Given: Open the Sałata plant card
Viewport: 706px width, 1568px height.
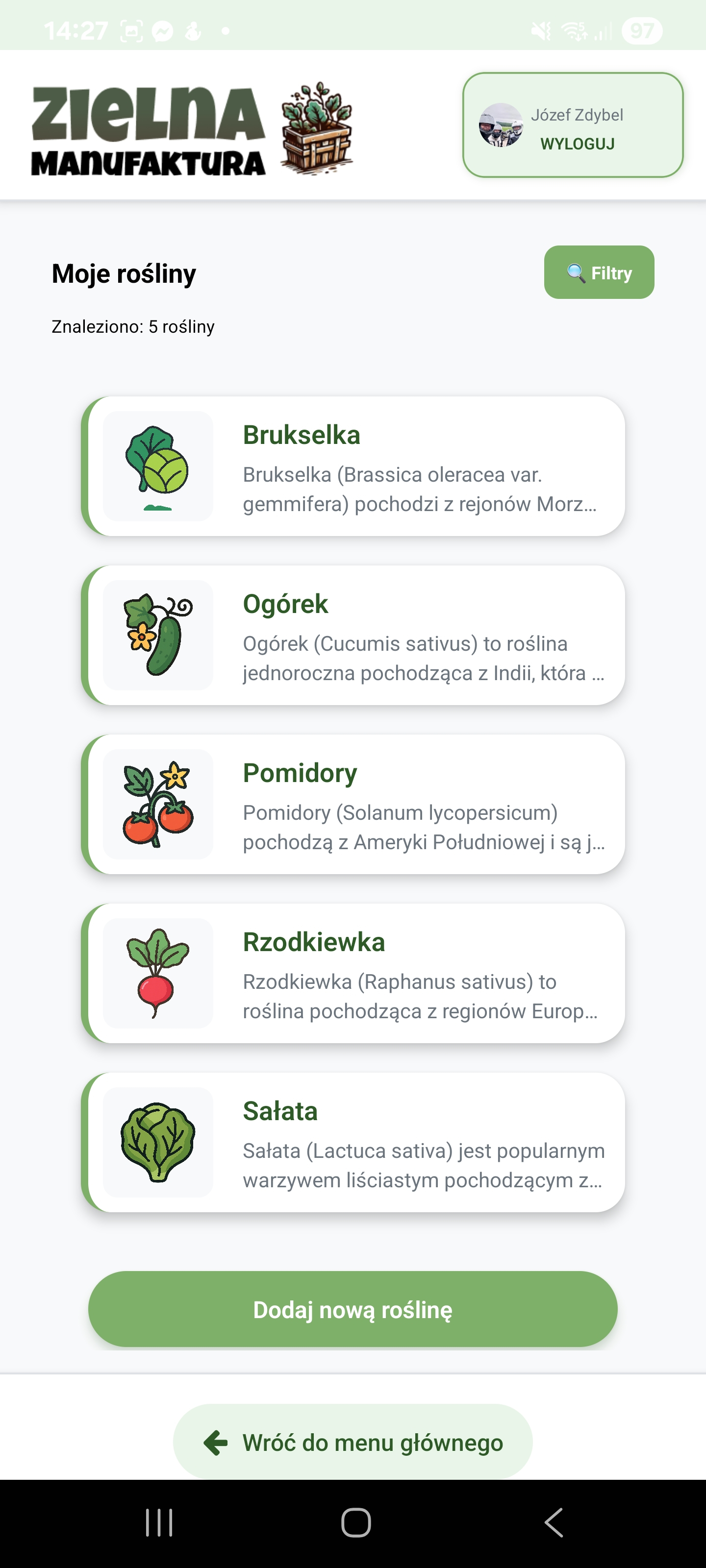Looking at the screenshot, I should coord(353,1143).
